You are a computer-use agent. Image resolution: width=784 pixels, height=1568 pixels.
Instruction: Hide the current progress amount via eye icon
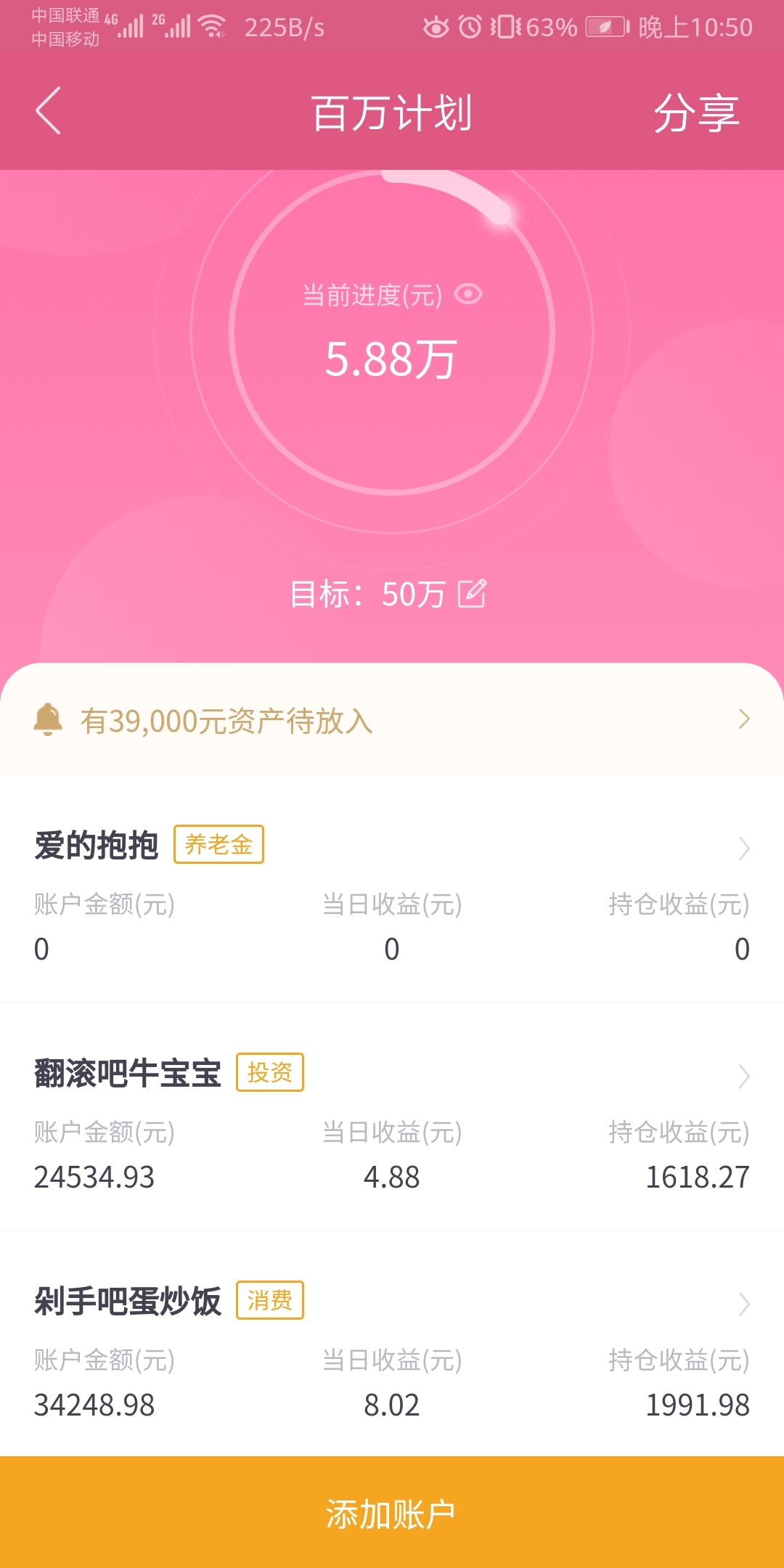[x=468, y=294]
